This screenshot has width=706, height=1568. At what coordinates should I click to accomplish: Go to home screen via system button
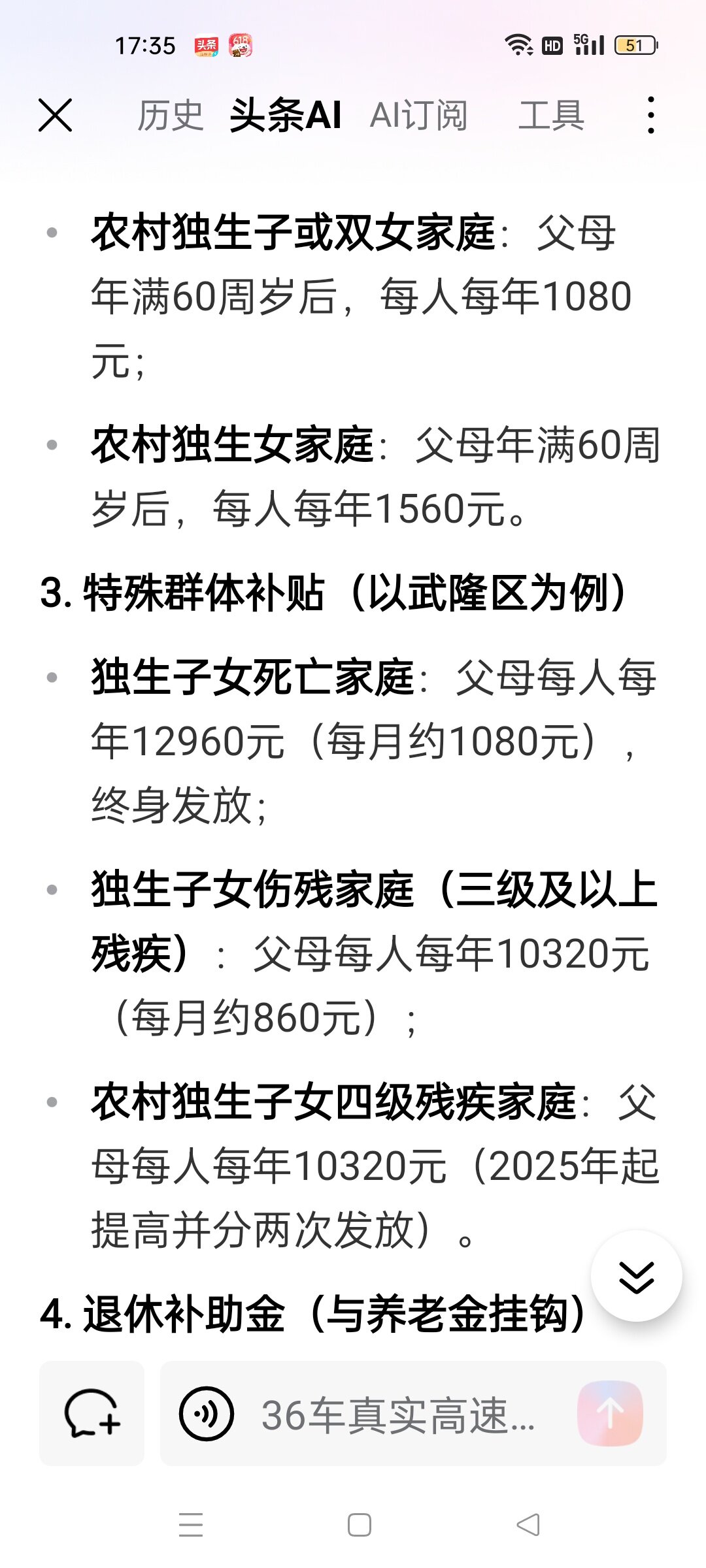click(360, 1525)
